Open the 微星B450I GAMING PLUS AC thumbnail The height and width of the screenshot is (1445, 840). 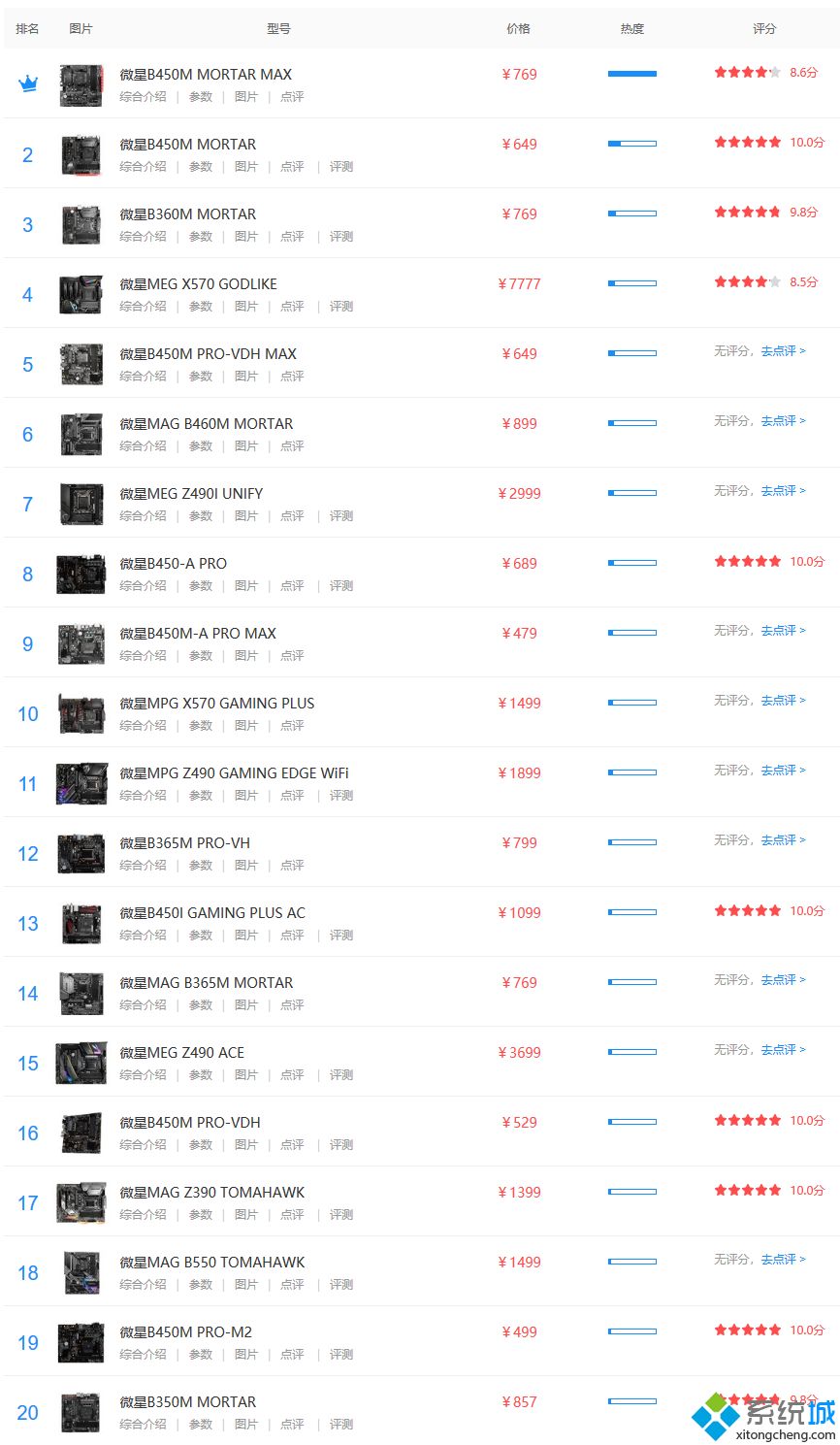pos(81,924)
